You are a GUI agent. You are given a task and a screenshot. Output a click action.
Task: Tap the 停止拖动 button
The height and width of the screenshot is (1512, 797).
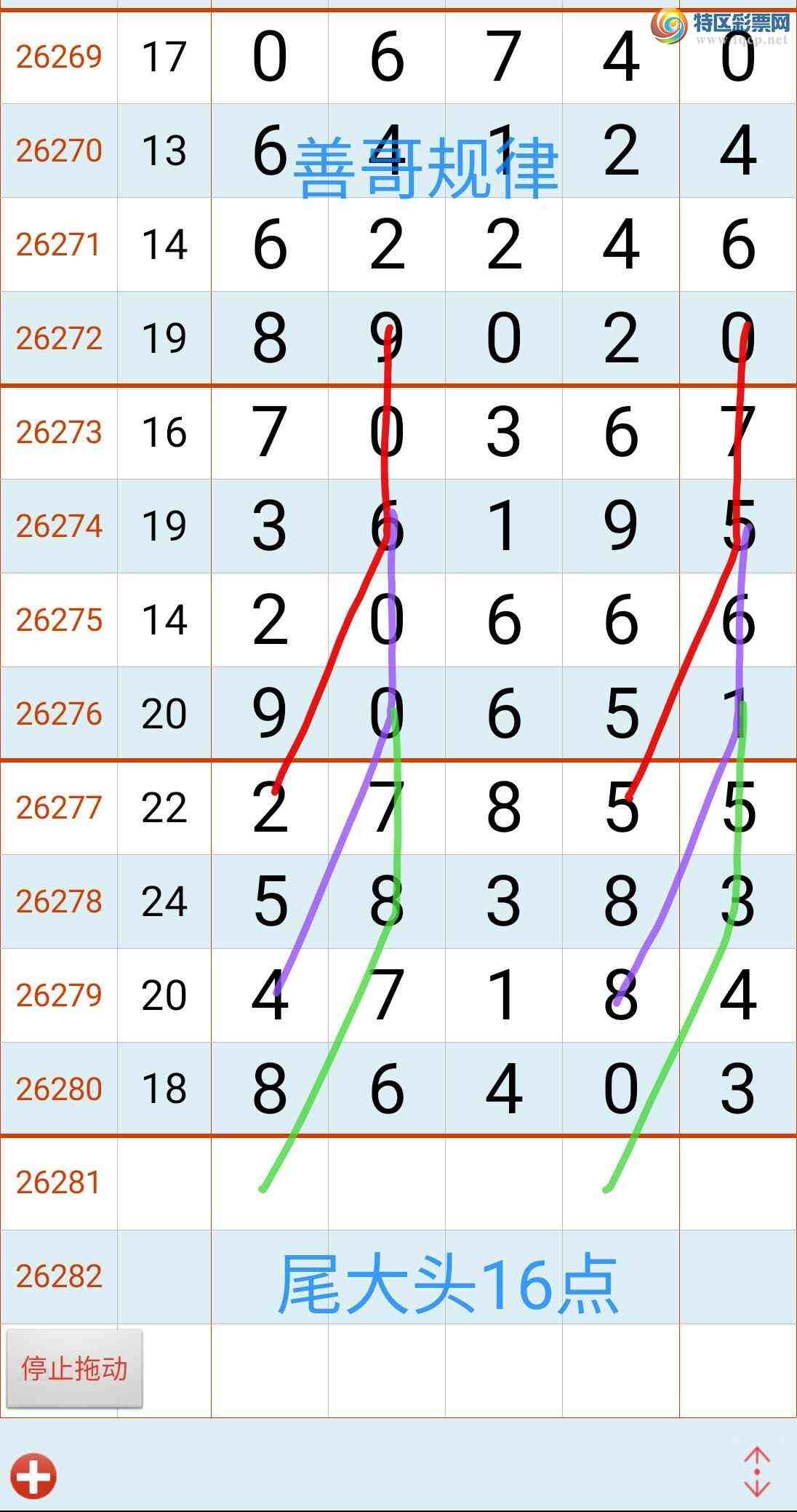[74, 1368]
